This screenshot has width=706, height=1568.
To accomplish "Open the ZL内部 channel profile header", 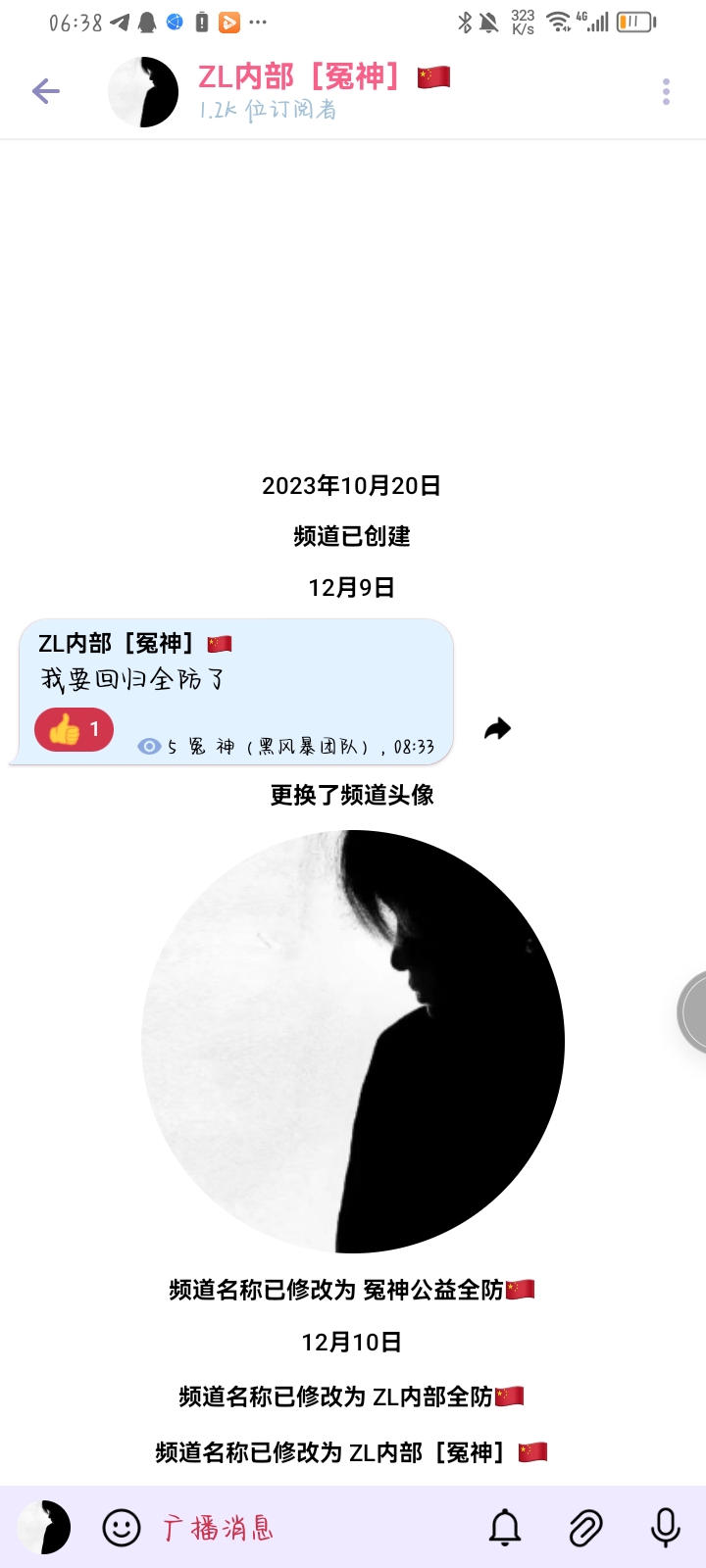I will (324, 91).
